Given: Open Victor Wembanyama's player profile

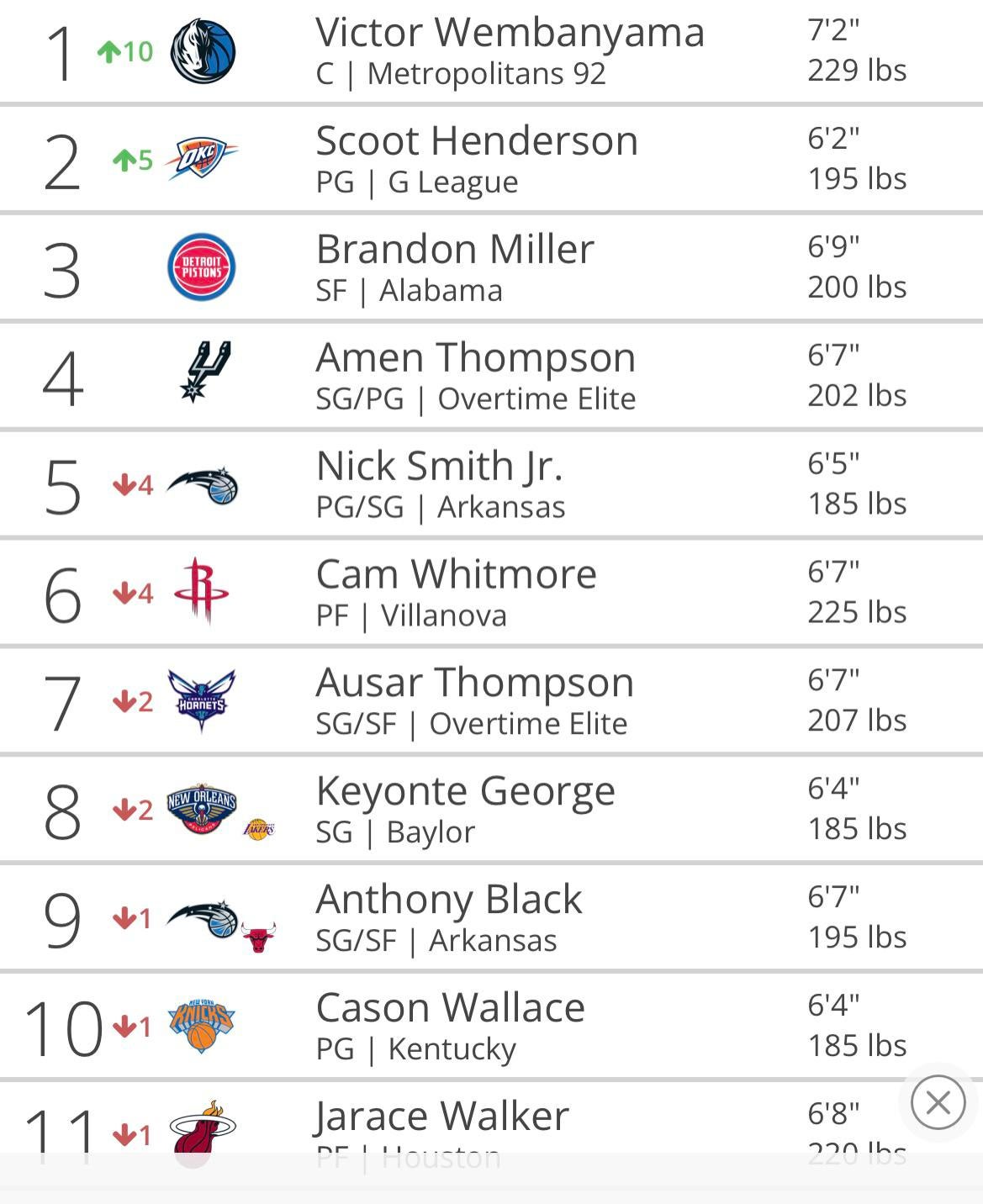Looking at the screenshot, I should 510,34.
